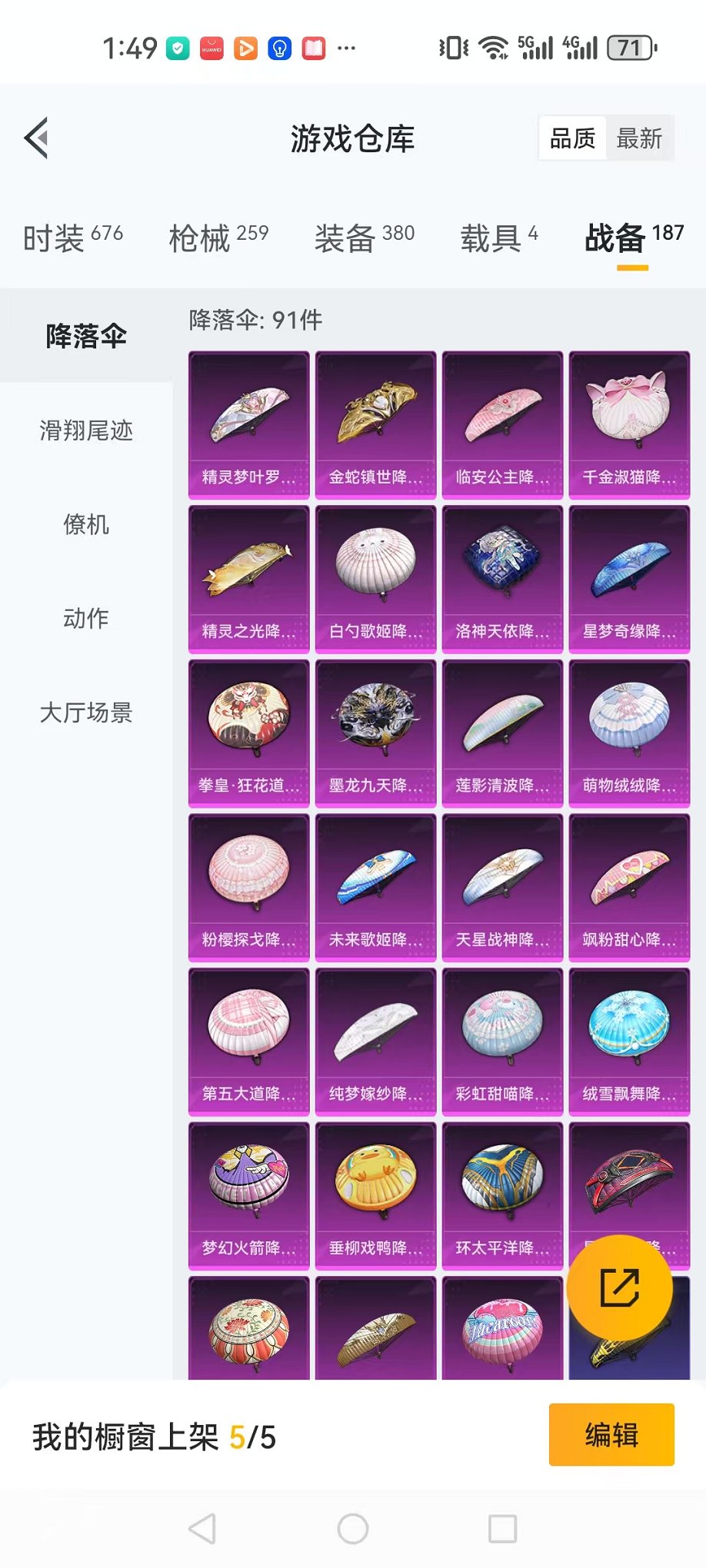
Task: Switch to the 枪械 tab
Action: tap(218, 238)
